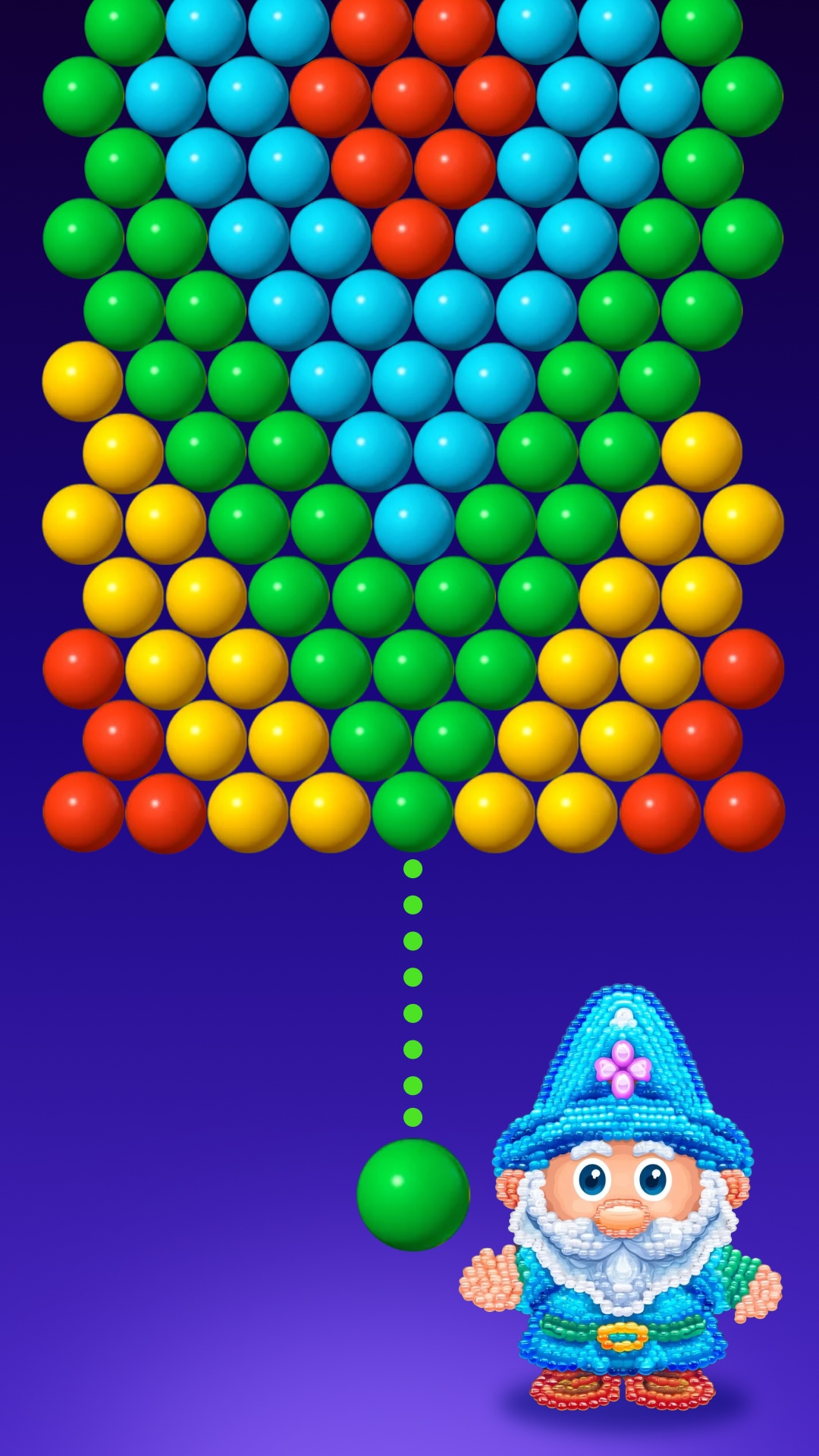The image size is (819, 1456).
Task: Shoot at the only green bubble in the lowest row
Action: tap(412, 811)
